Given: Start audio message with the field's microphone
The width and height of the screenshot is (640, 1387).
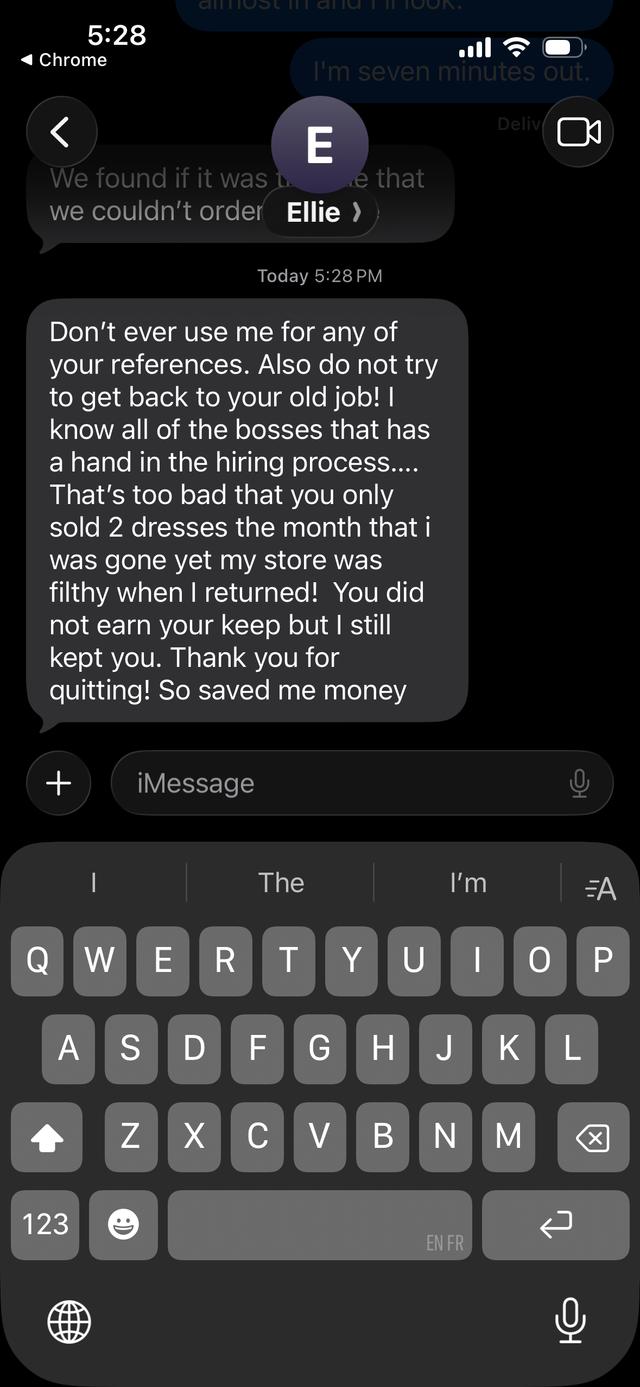Looking at the screenshot, I should (x=579, y=783).
